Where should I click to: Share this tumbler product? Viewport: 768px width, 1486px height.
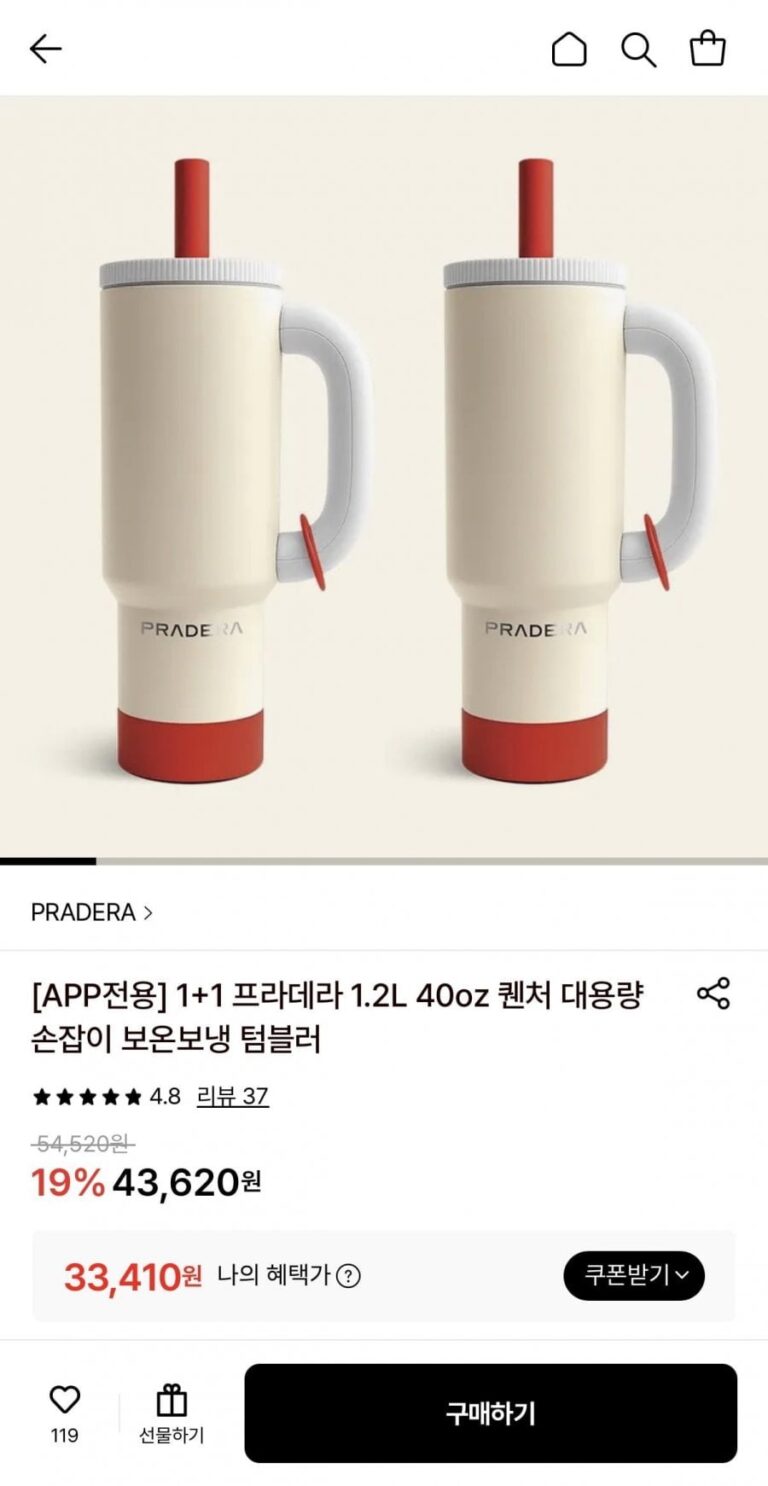[x=713, y=993]
